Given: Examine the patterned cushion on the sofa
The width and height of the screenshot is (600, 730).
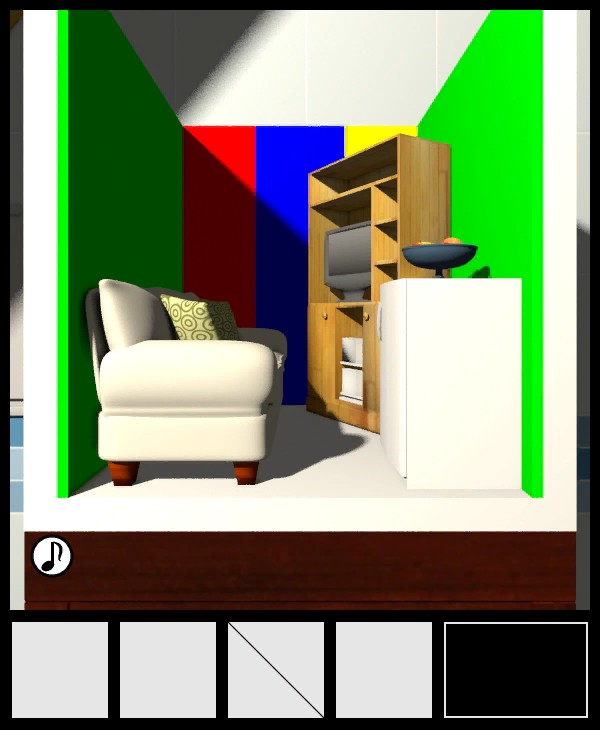Looking at the screenshot, I should 197,318.
